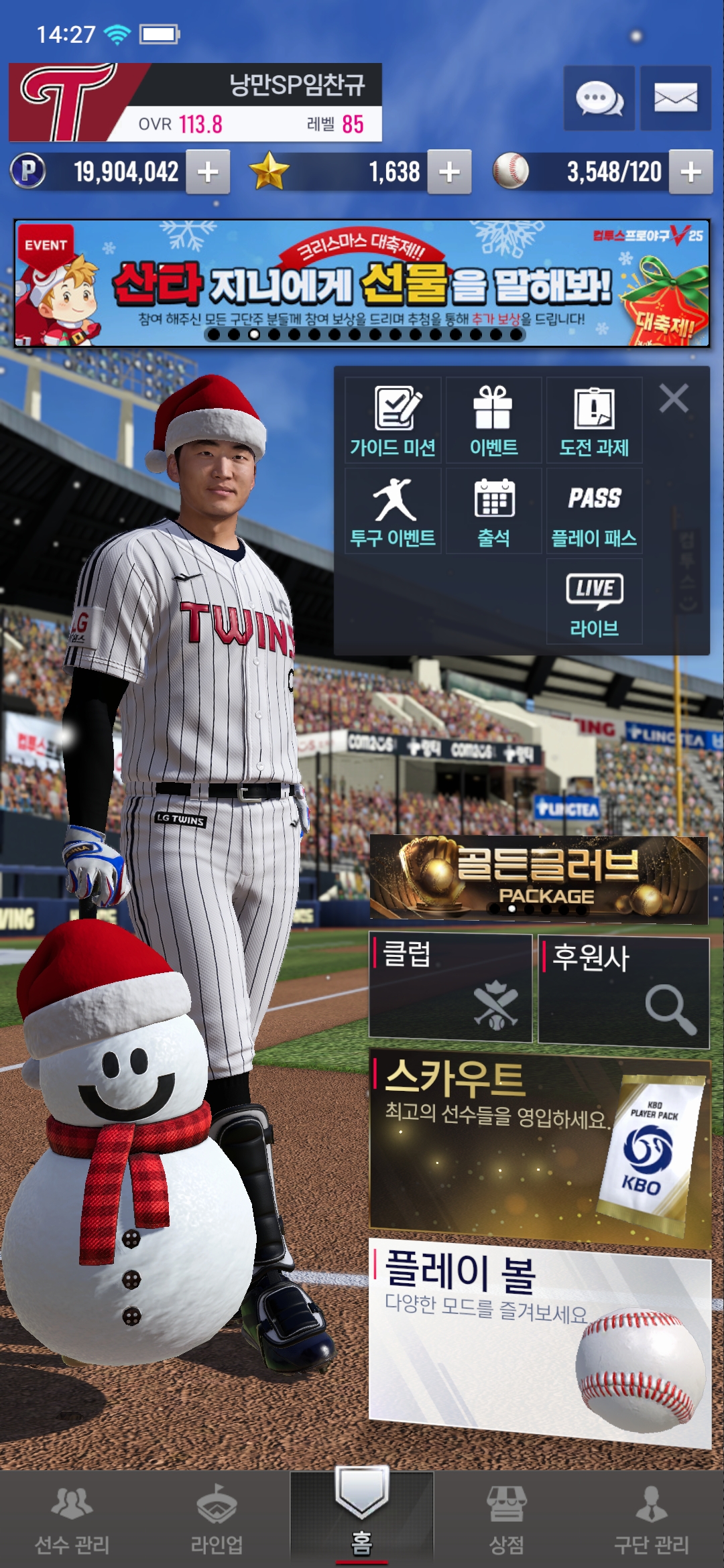Add more P points with plus button

(x=208, y=172)
